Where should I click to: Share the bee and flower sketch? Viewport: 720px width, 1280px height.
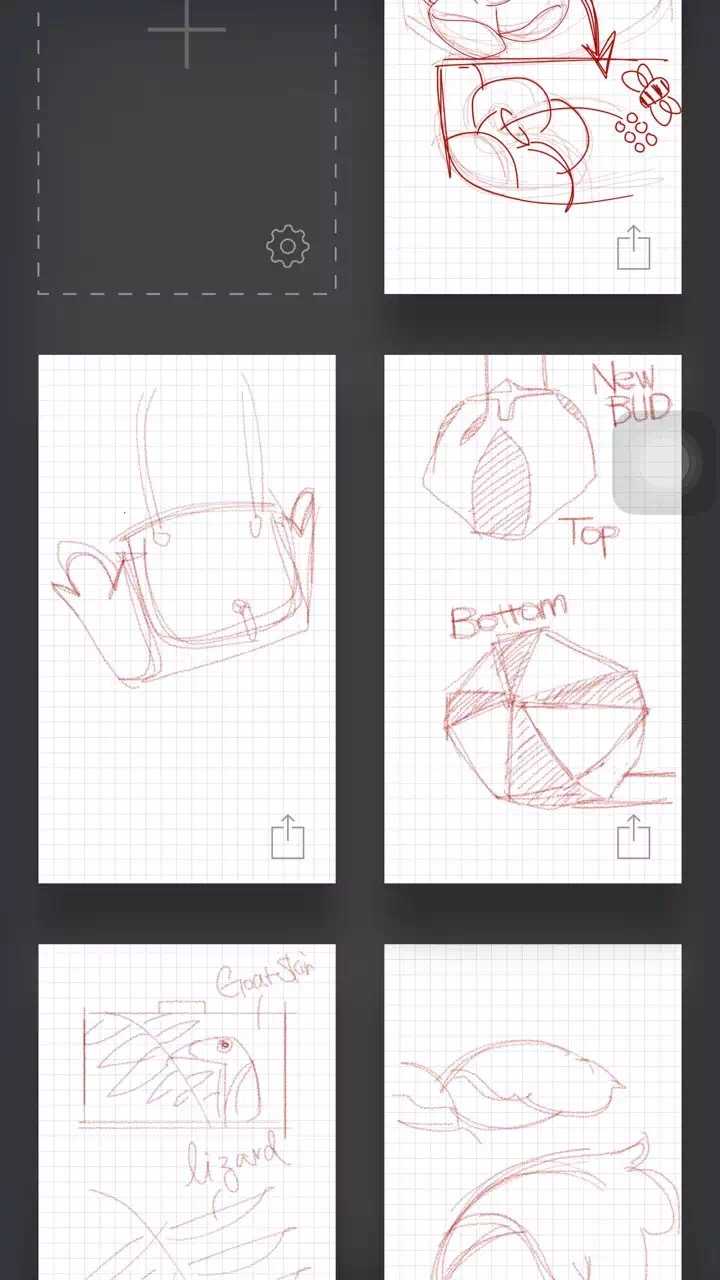633,247
